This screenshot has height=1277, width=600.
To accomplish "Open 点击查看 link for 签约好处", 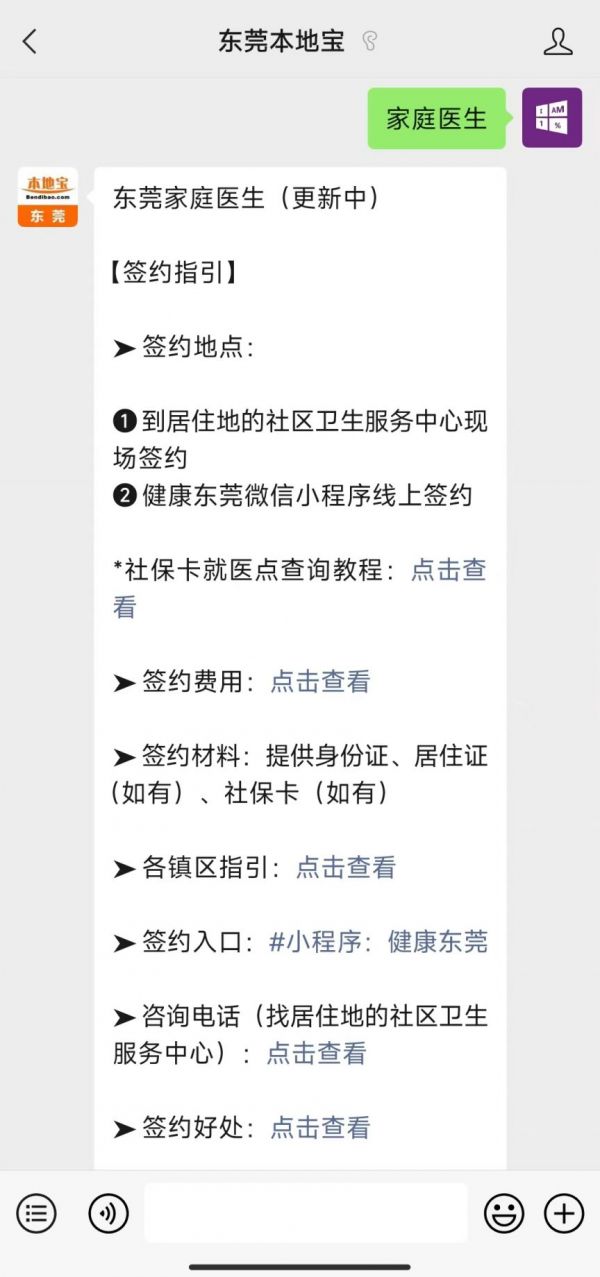I will tap(320, 1127).
